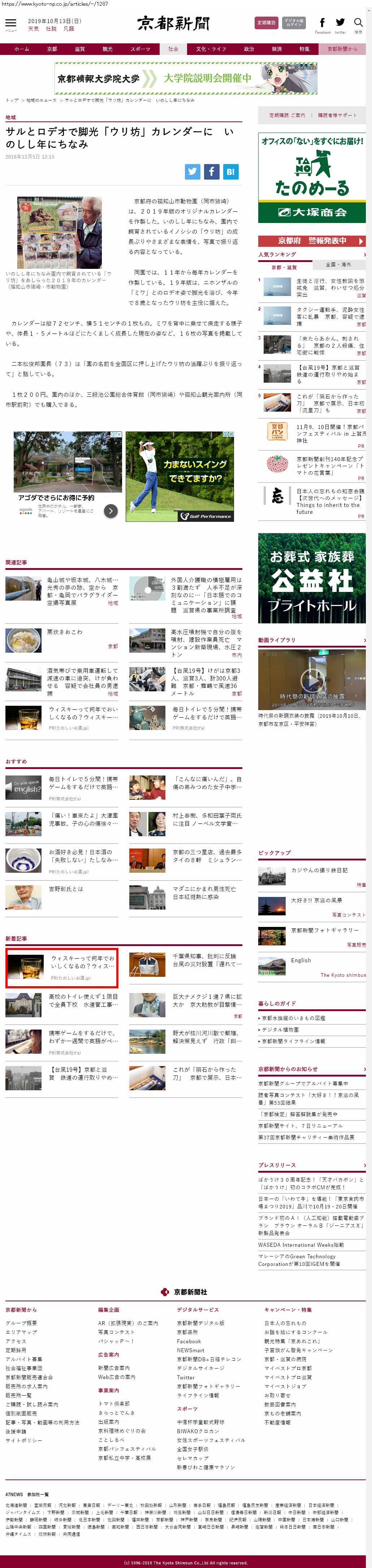
Task: Switch to the 観光 navigation tab
Action: click(108, 49)
